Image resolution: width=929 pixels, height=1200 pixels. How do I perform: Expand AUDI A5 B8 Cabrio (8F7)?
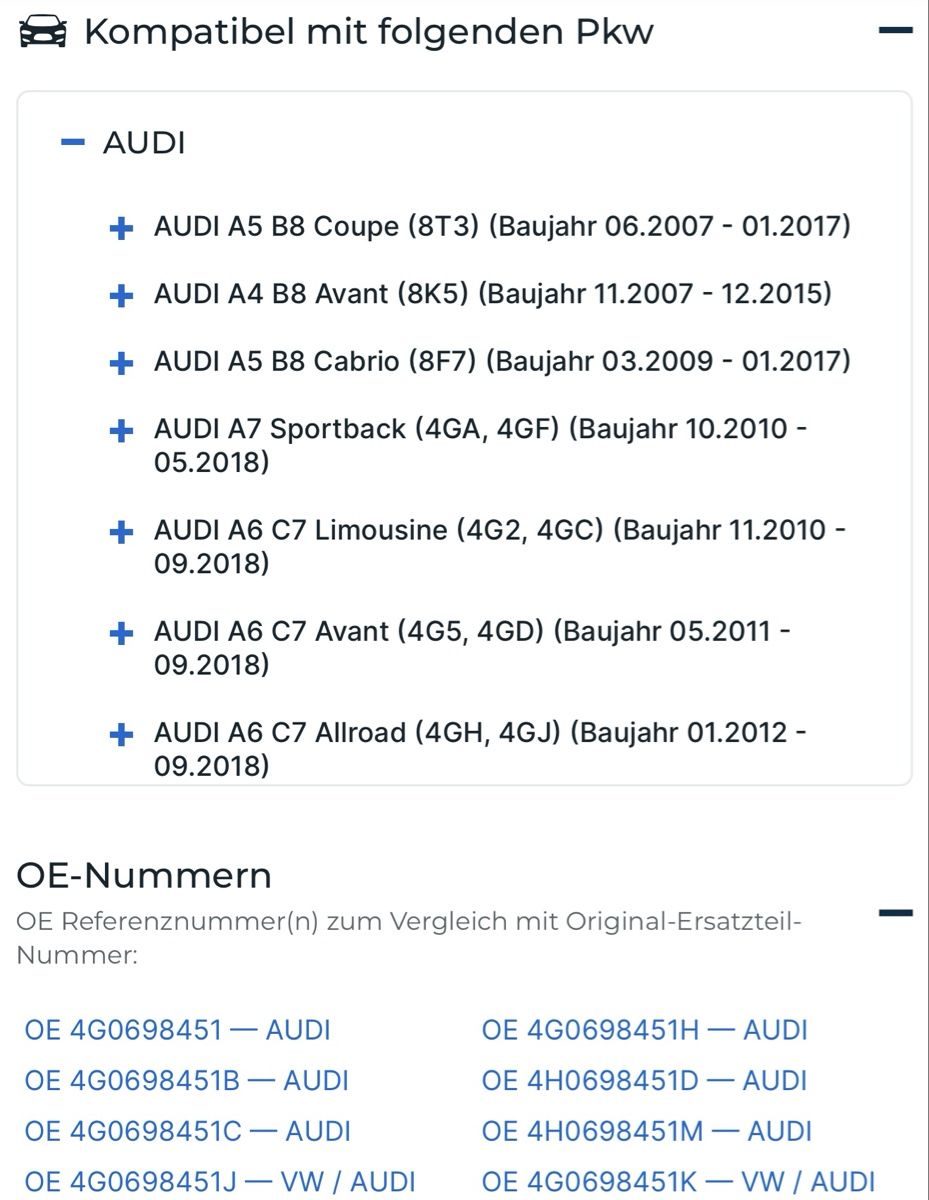[121, 362]
